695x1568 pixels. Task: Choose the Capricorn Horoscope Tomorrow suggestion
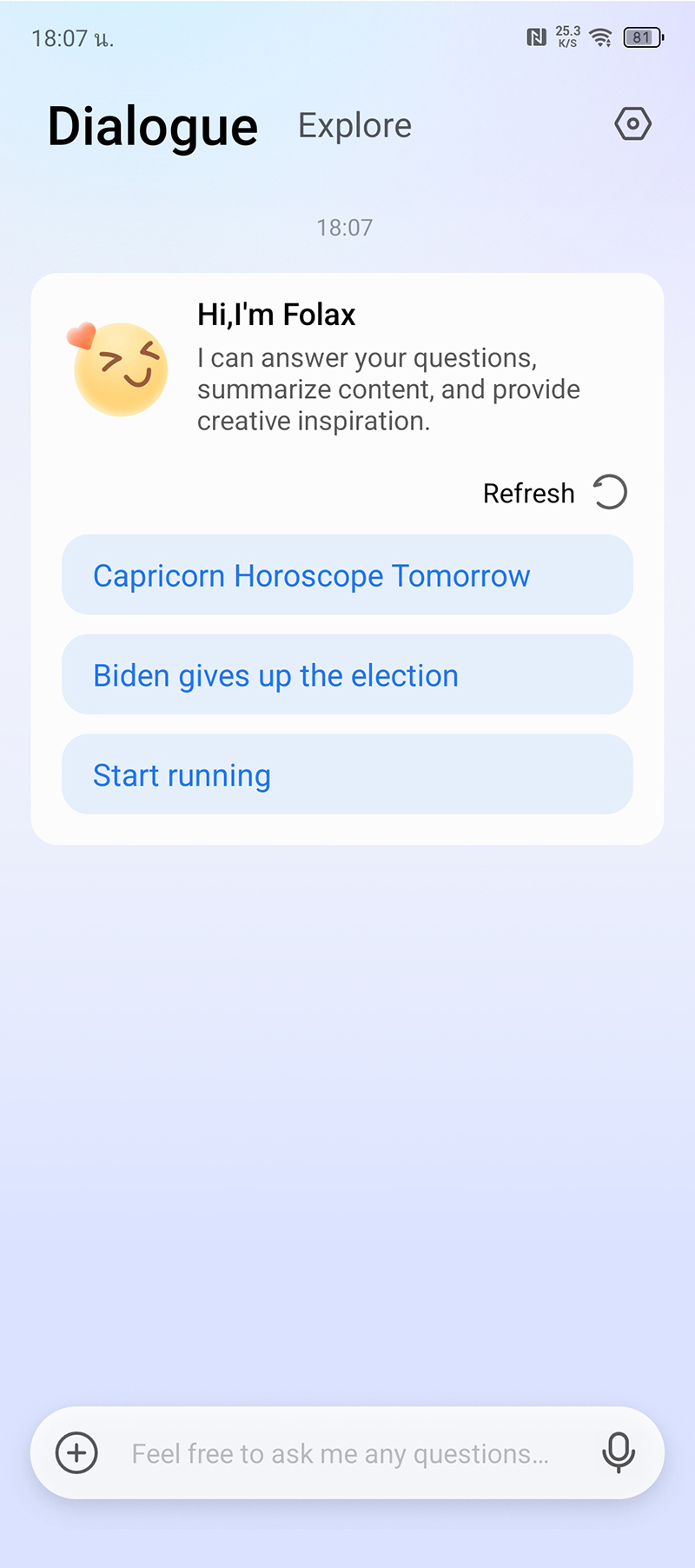point(347,575)
